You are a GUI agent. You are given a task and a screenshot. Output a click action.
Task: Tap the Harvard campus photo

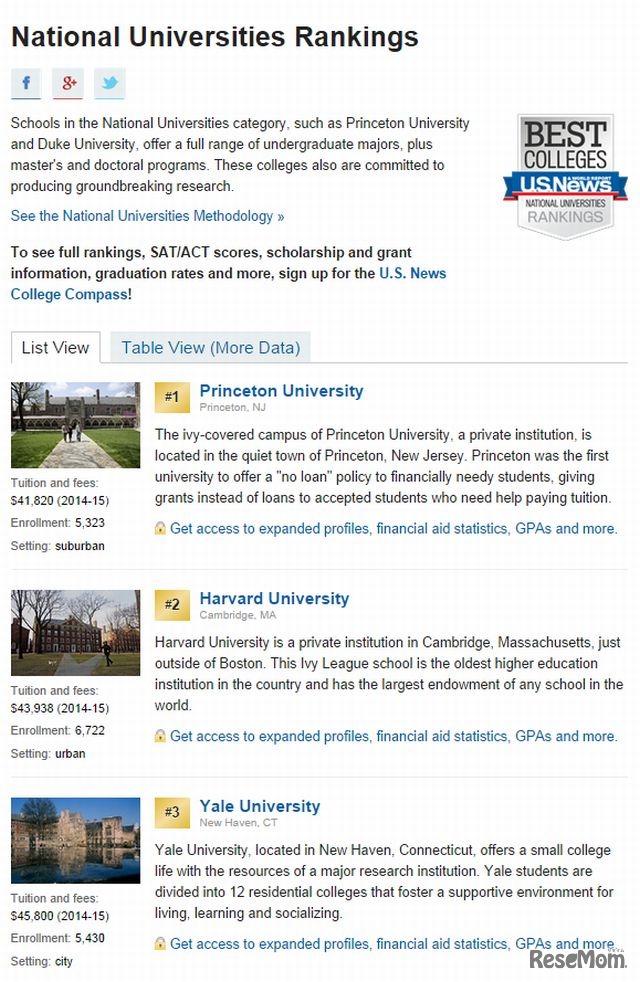(x=75, y=632)
